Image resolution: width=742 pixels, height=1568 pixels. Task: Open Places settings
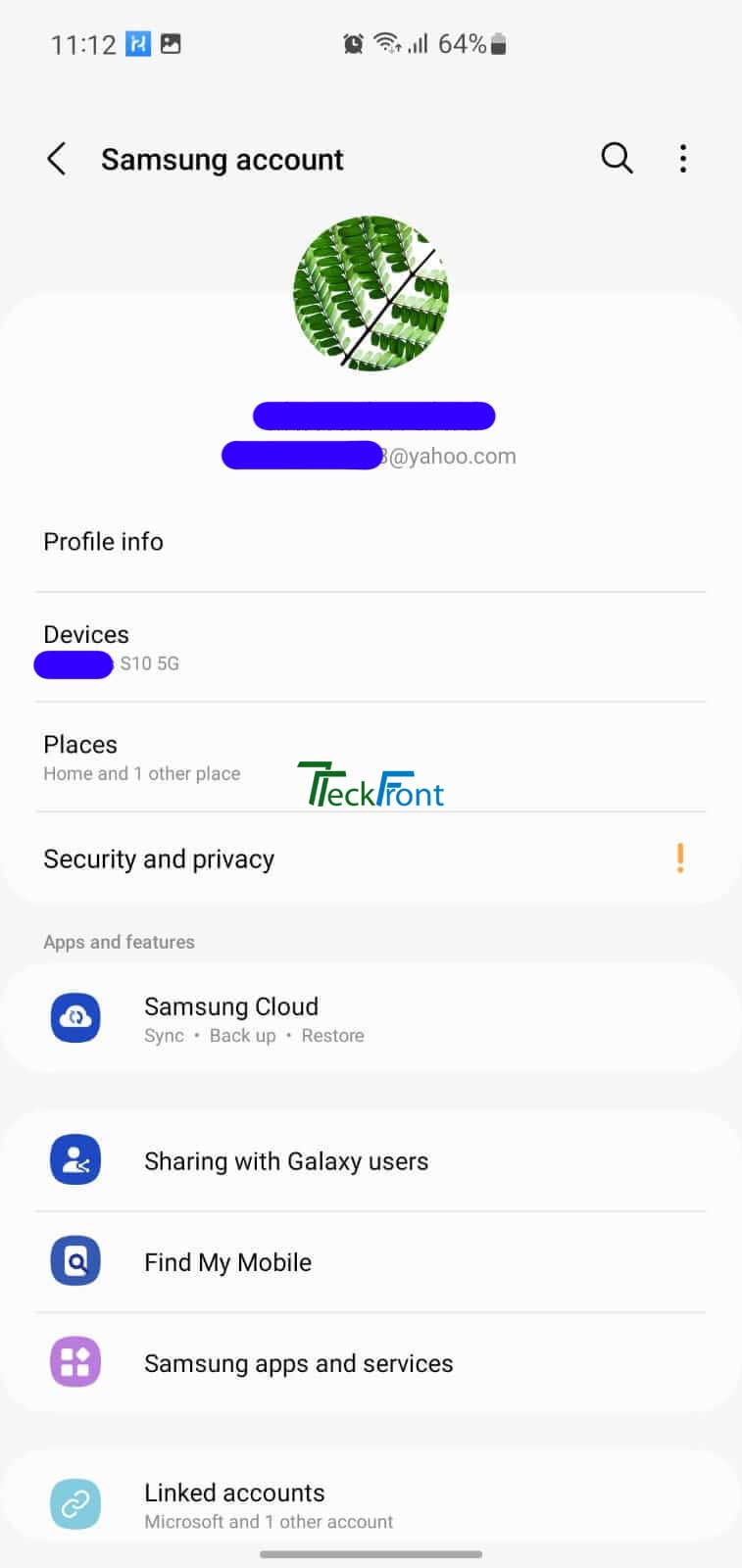tap(371, 758)
